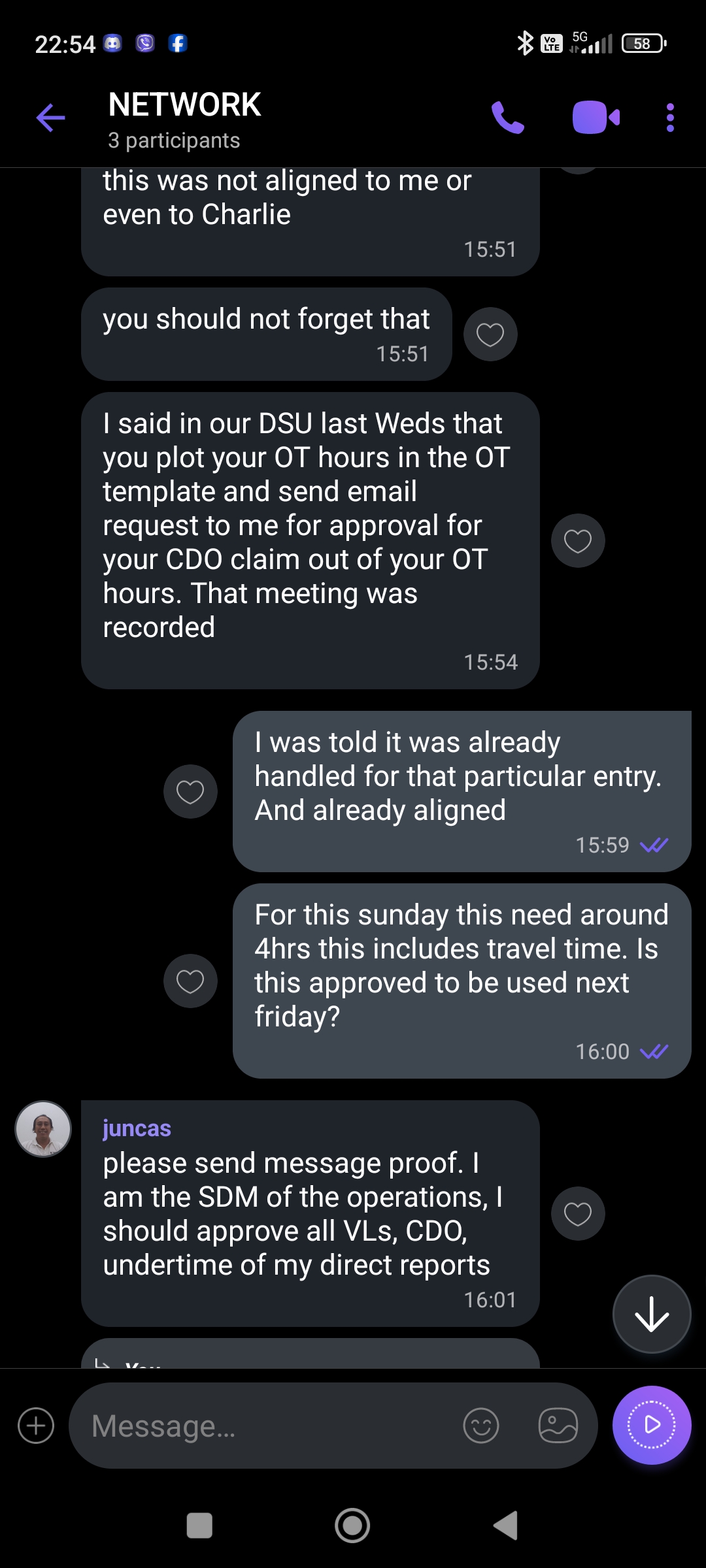The width and height of the screenshot is (706, 1568).
Task: Start a video call with the group
Action: coord(596,118)
